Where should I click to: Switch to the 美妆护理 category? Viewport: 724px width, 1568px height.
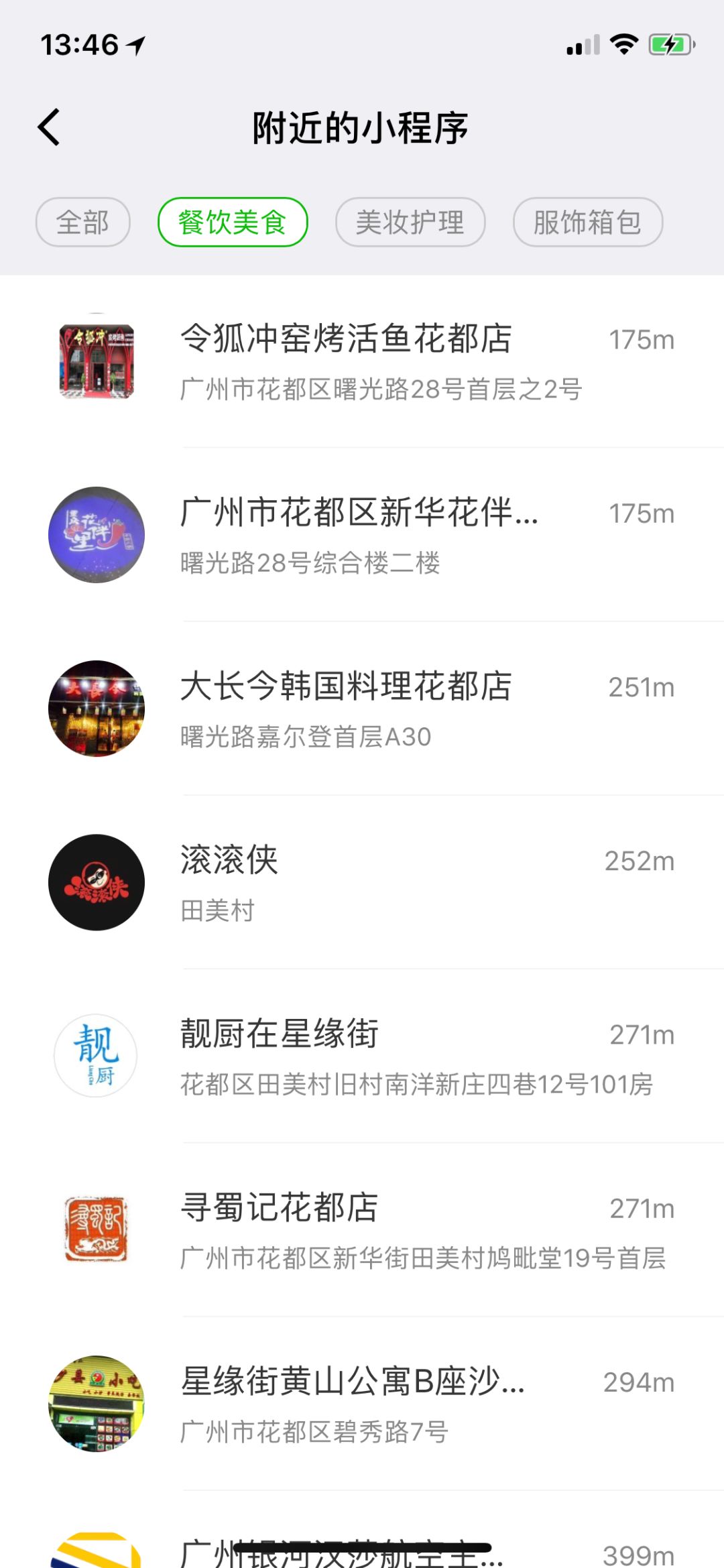pos(410,223)
